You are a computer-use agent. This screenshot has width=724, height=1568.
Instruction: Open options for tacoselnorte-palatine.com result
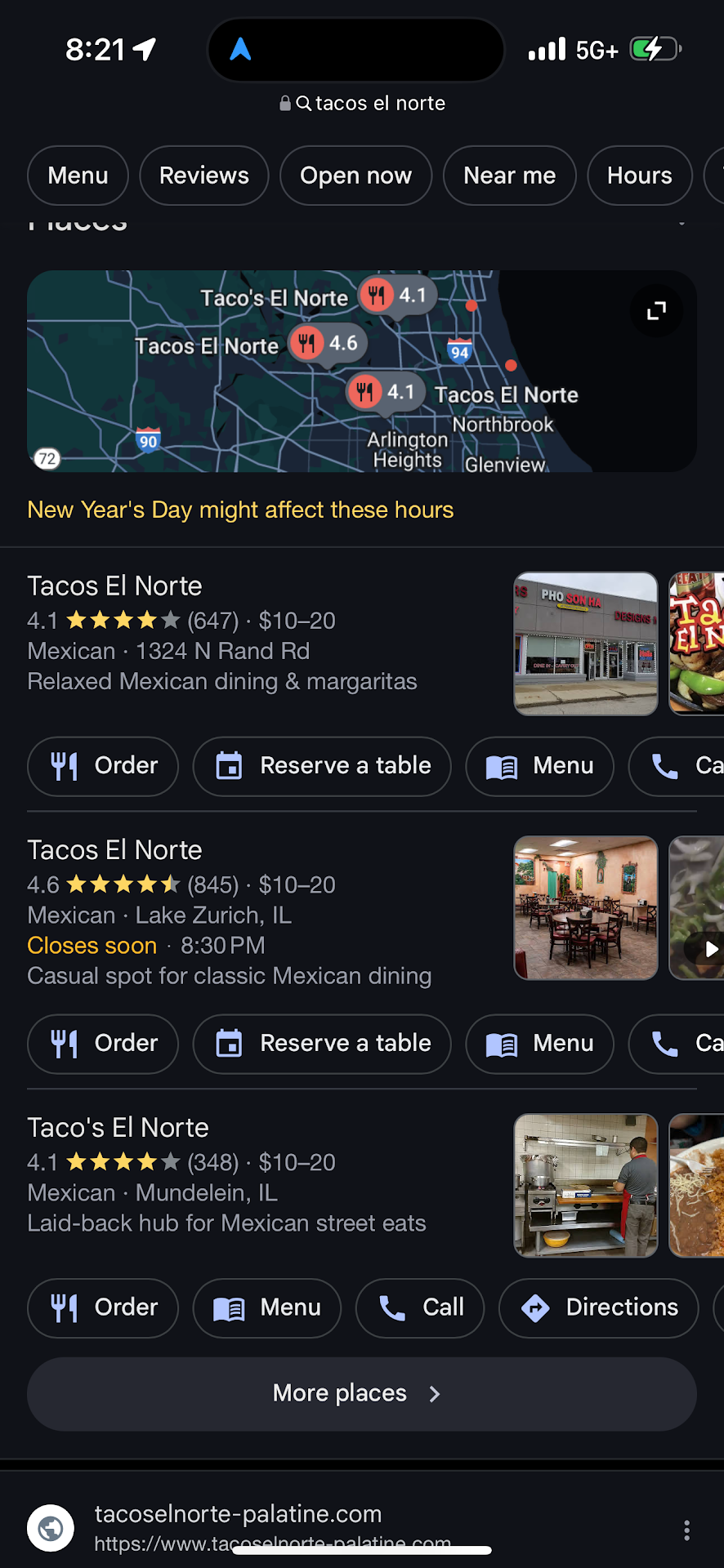[686, 1530]
